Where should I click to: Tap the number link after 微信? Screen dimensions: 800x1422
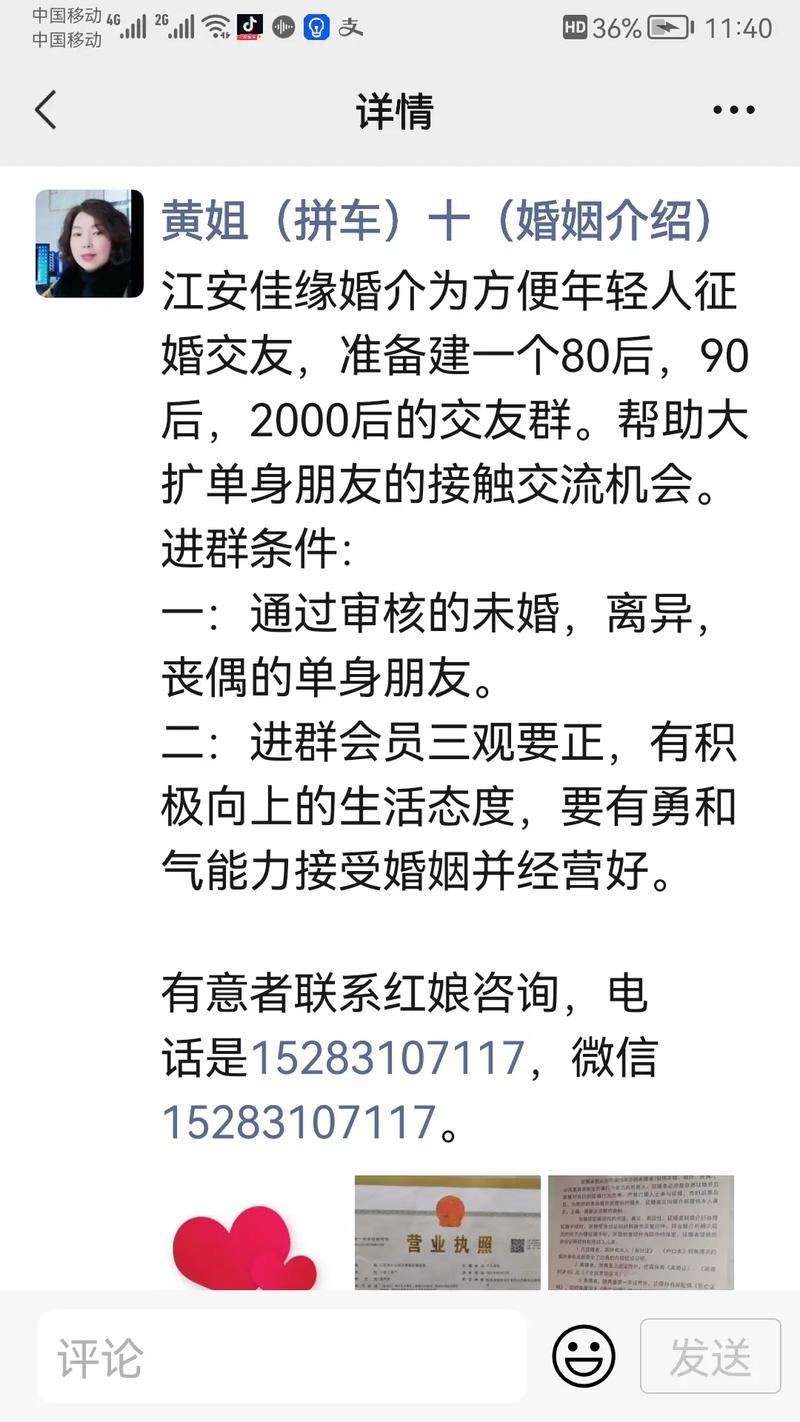coord(299,1122)
